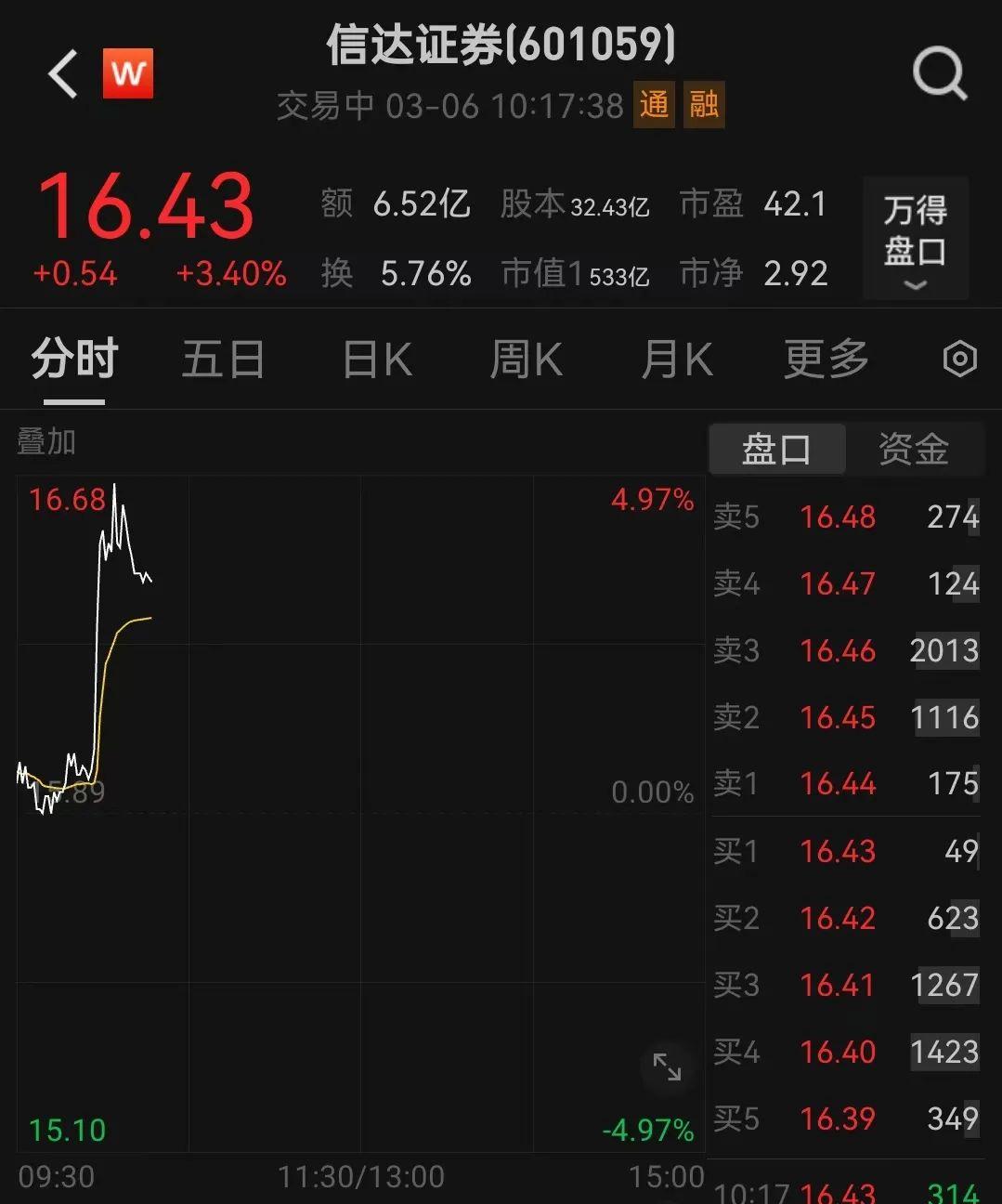The width and height of the screenshot is (1002, 1204).
Task: Show the 盘口 order book panel
Action: 776,450
